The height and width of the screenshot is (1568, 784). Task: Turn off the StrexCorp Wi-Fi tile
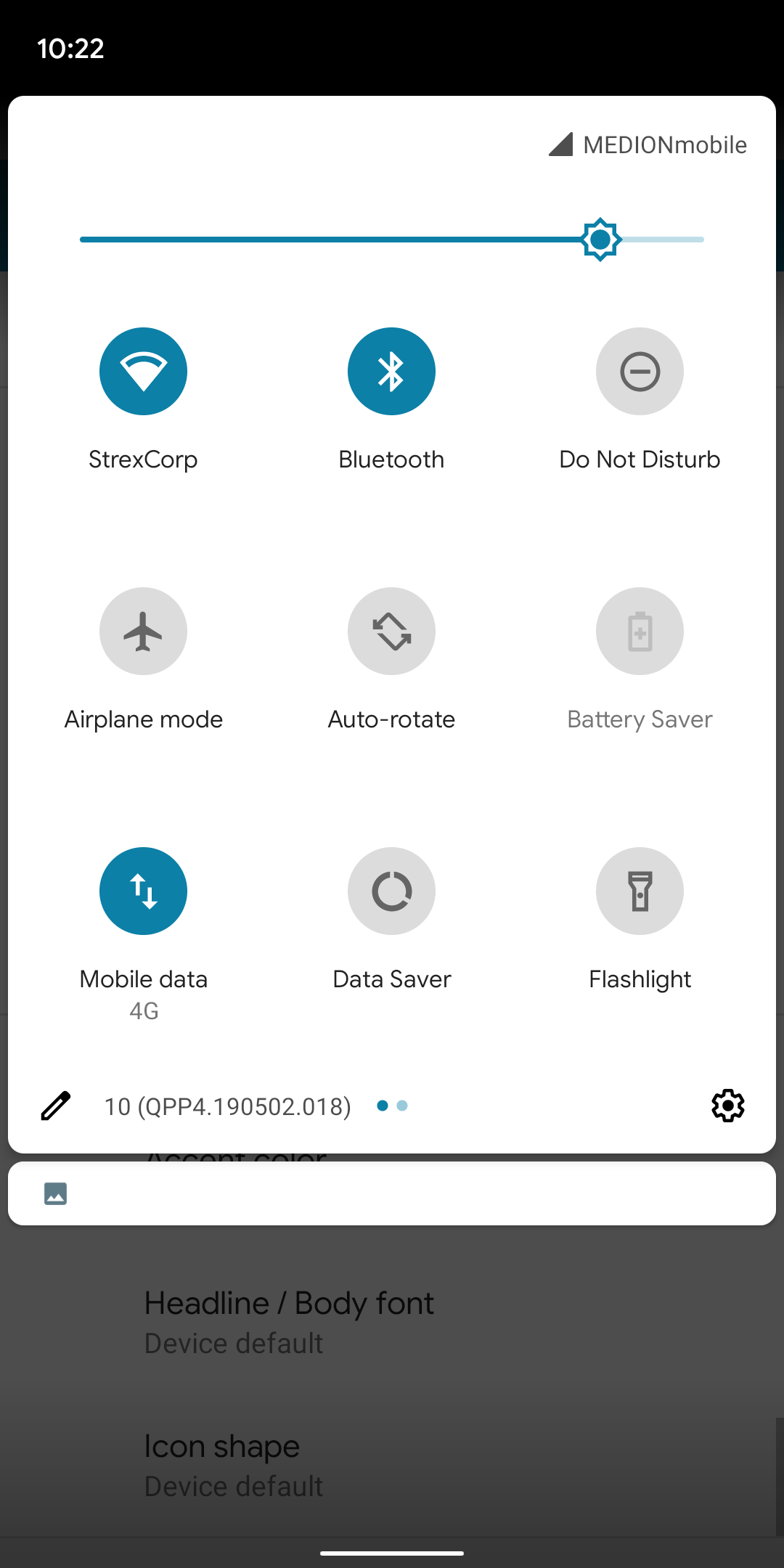pyautogui.click(x=143, y=371)
